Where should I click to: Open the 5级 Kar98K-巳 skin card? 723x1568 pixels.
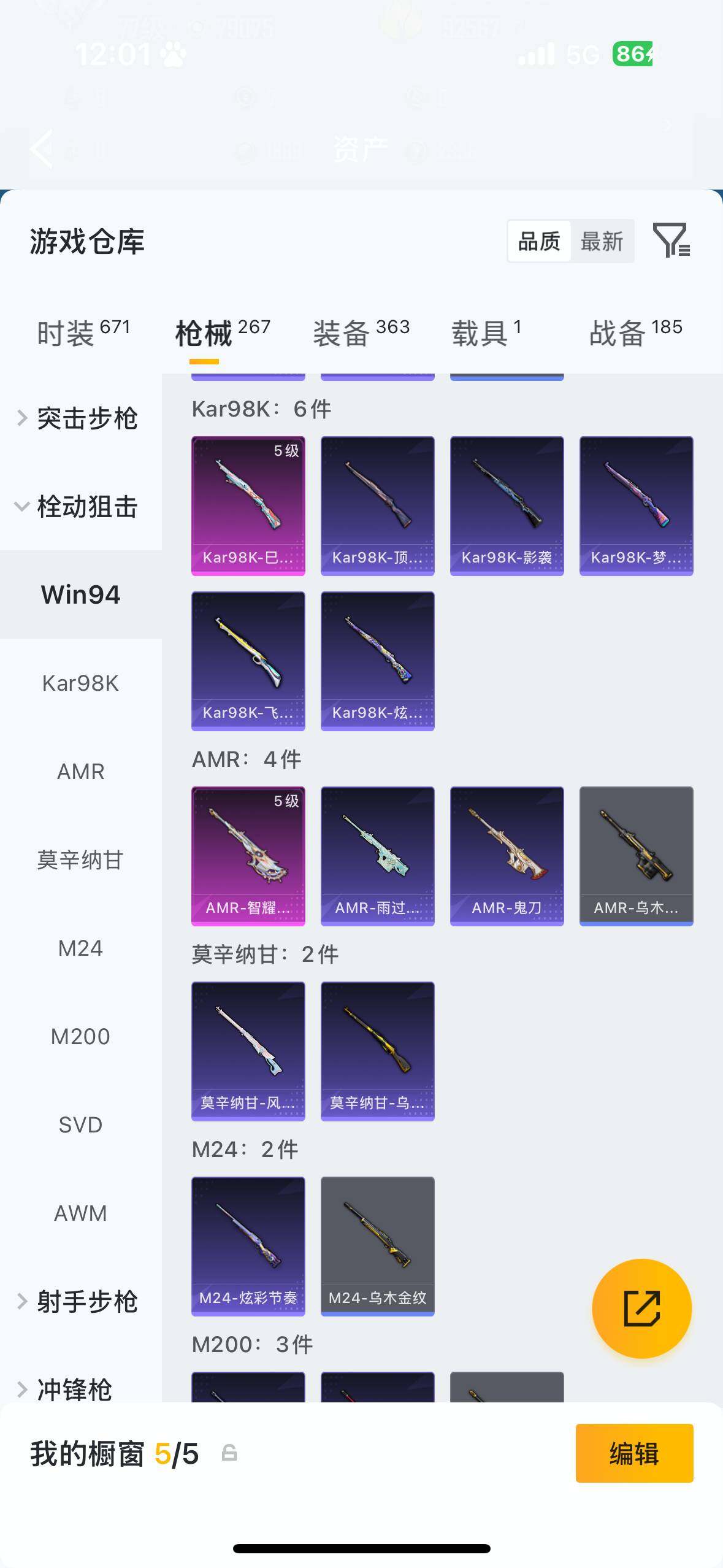click(x=248, y=505)
